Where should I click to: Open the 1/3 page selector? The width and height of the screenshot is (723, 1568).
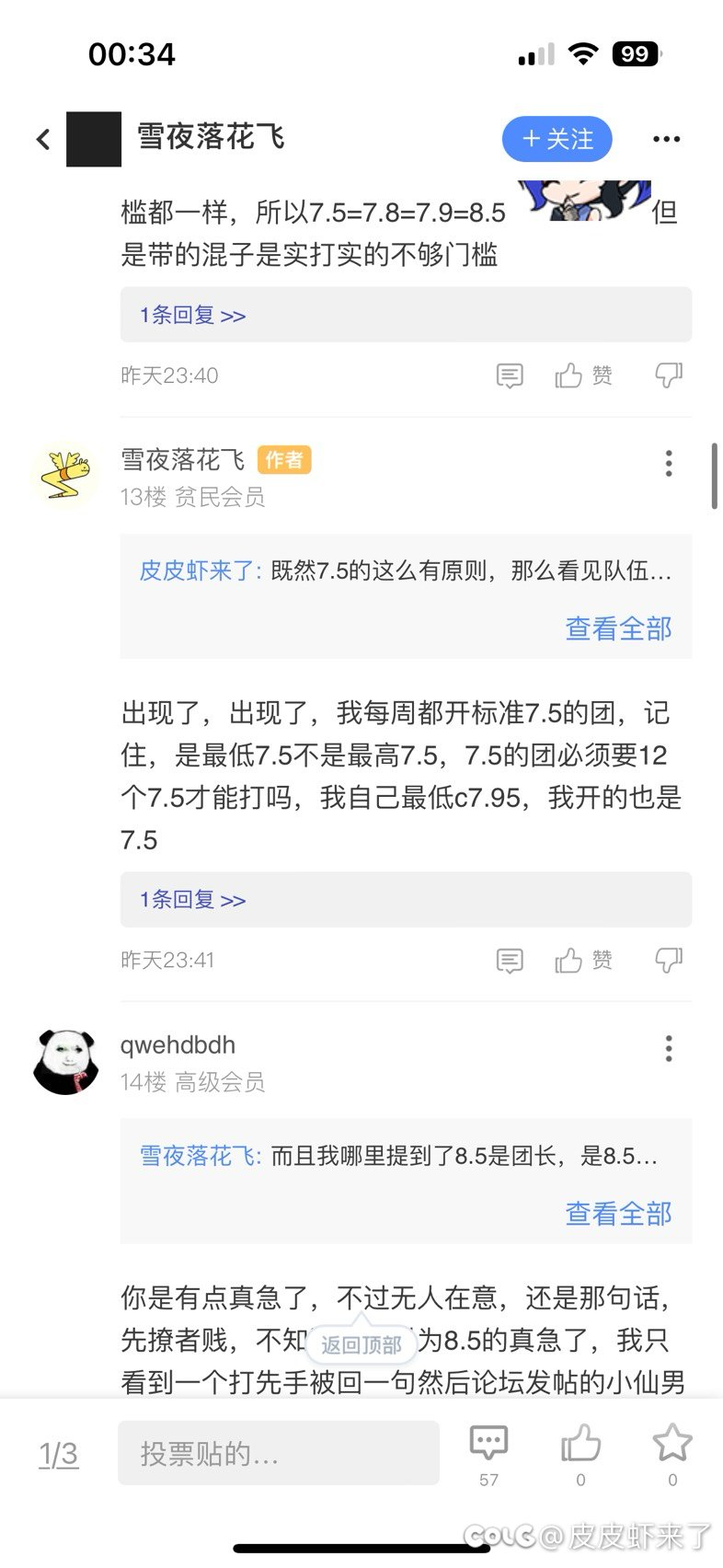tap(58, 1454)
